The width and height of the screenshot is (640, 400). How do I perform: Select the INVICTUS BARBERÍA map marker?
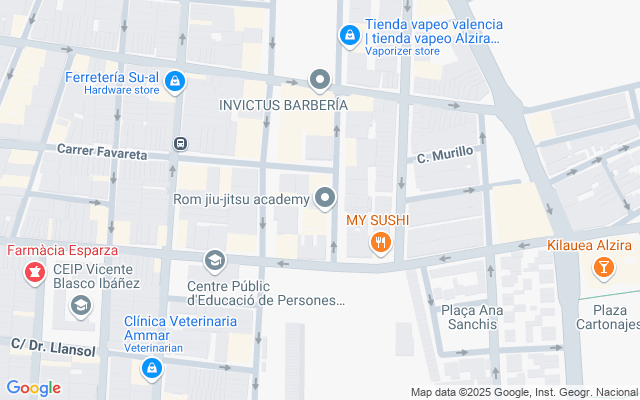coord(320,79)
